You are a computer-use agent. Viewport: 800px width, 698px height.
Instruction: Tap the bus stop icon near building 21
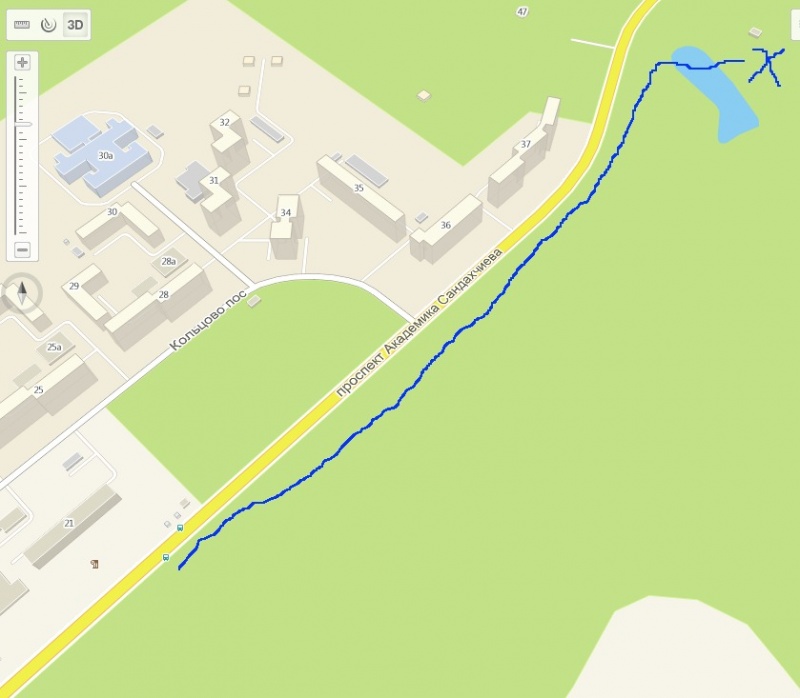click(180, 527)
